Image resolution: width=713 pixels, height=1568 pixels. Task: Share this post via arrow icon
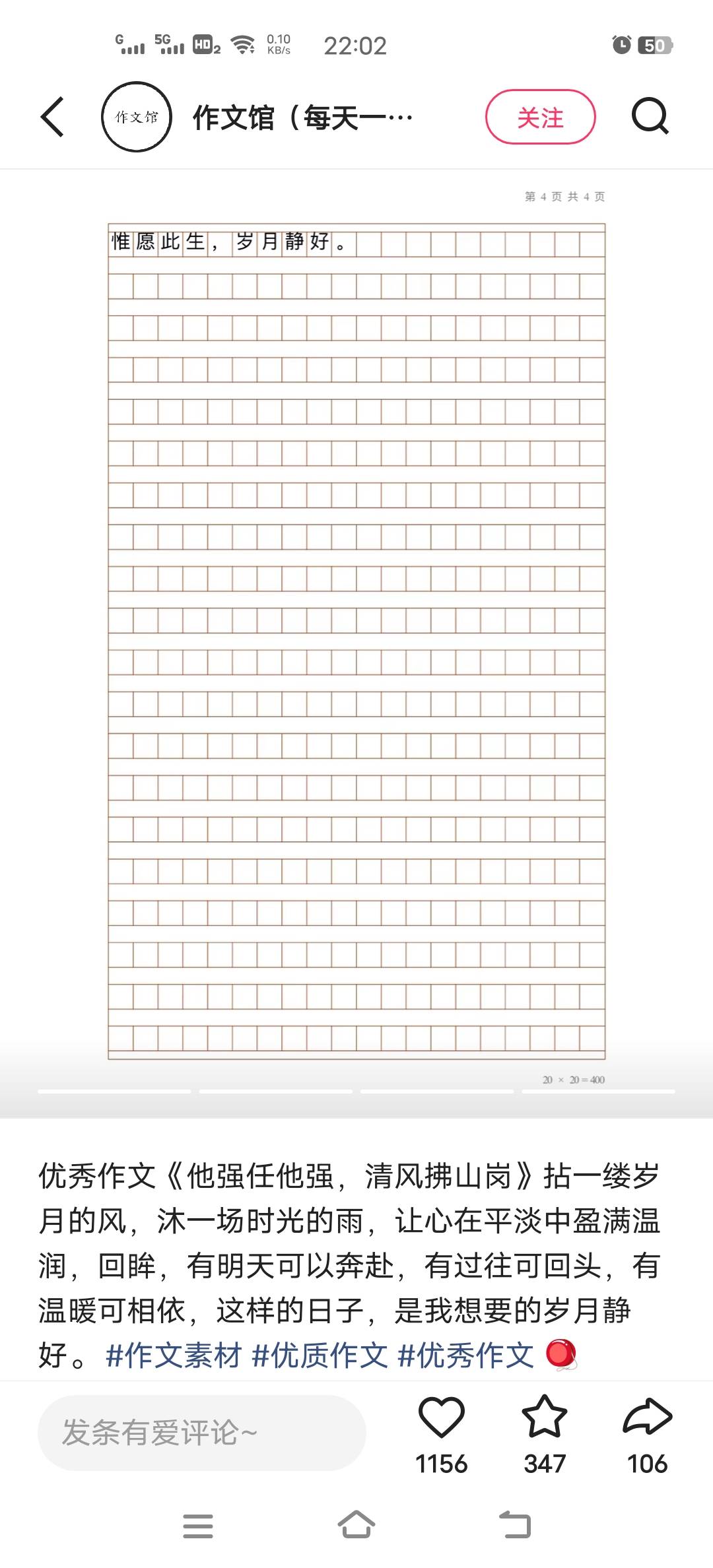(647, 1418)
